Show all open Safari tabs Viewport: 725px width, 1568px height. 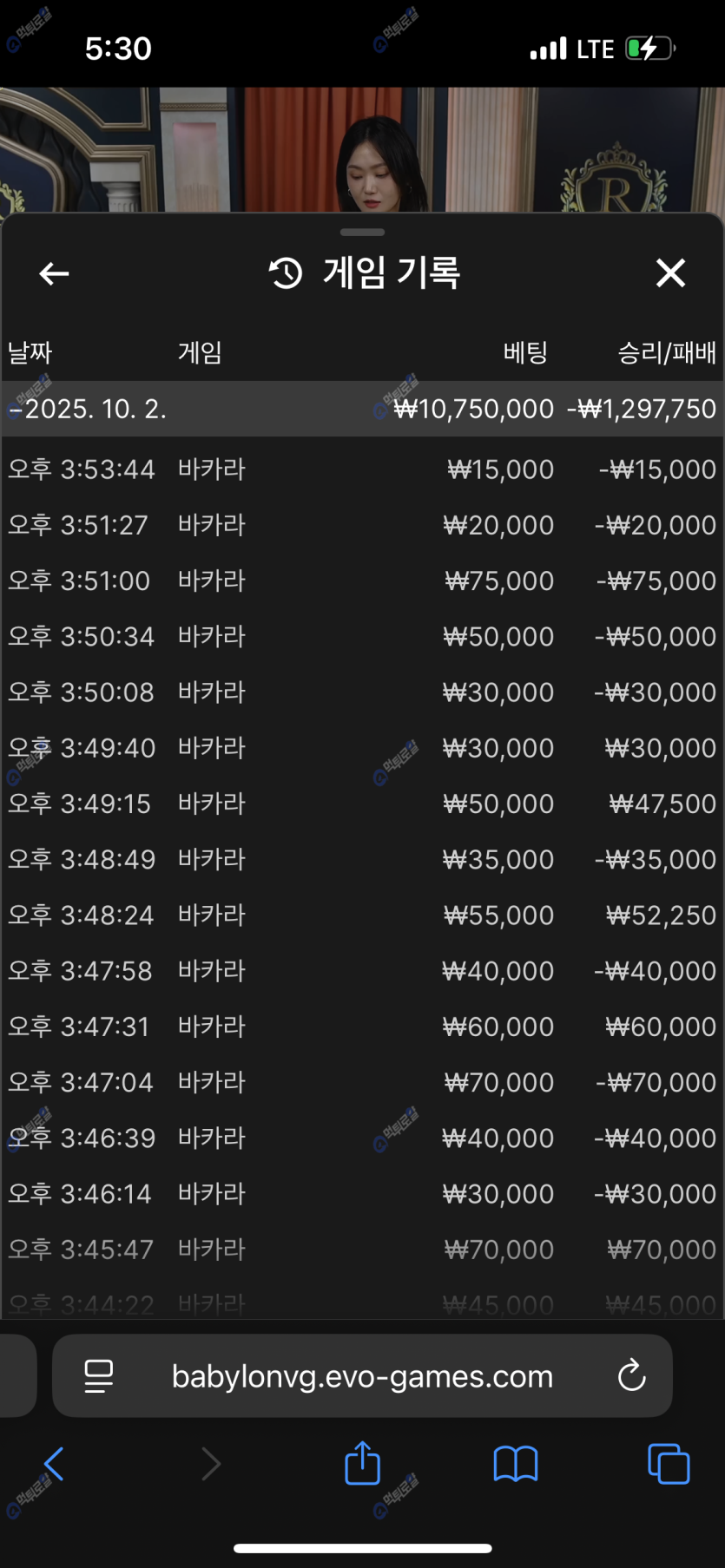[x=669, y=1464]
